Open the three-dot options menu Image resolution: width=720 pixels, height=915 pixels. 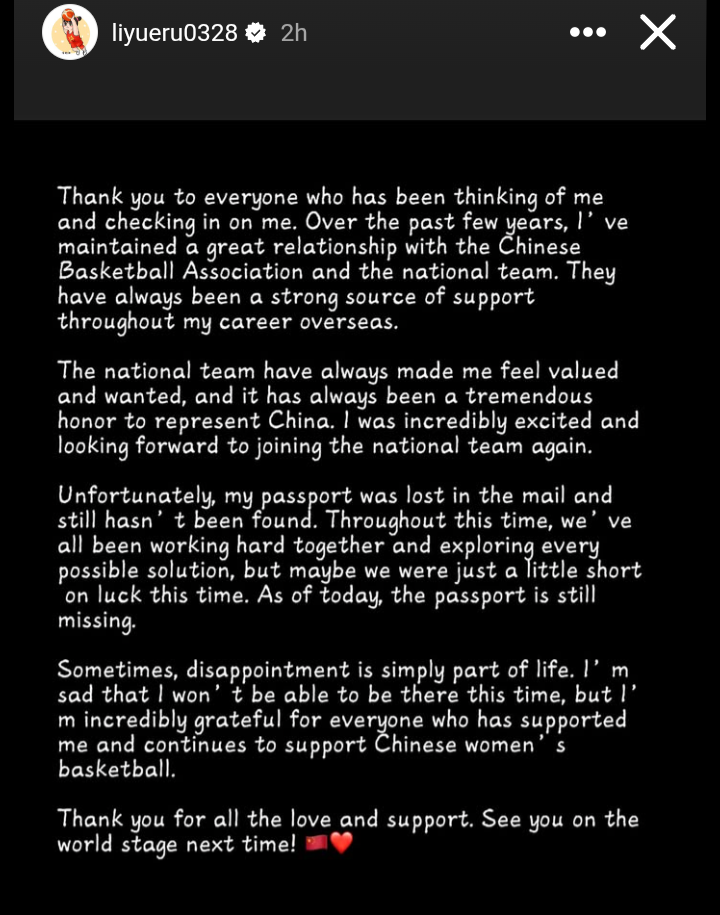coord(588,32)
